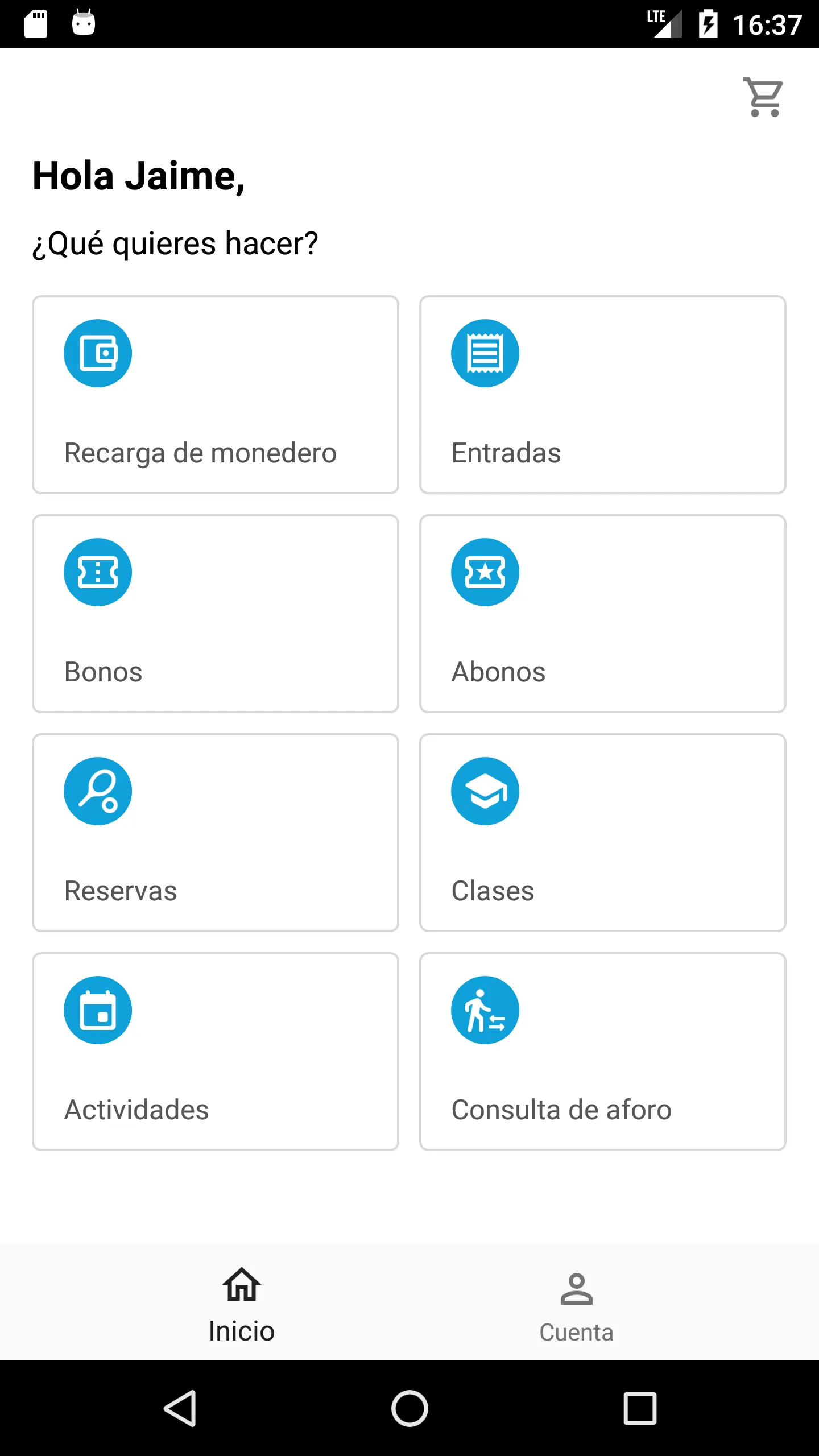Open Reservas to book a court
This screenshot has width=819, height=1456.
click(215, 833)
